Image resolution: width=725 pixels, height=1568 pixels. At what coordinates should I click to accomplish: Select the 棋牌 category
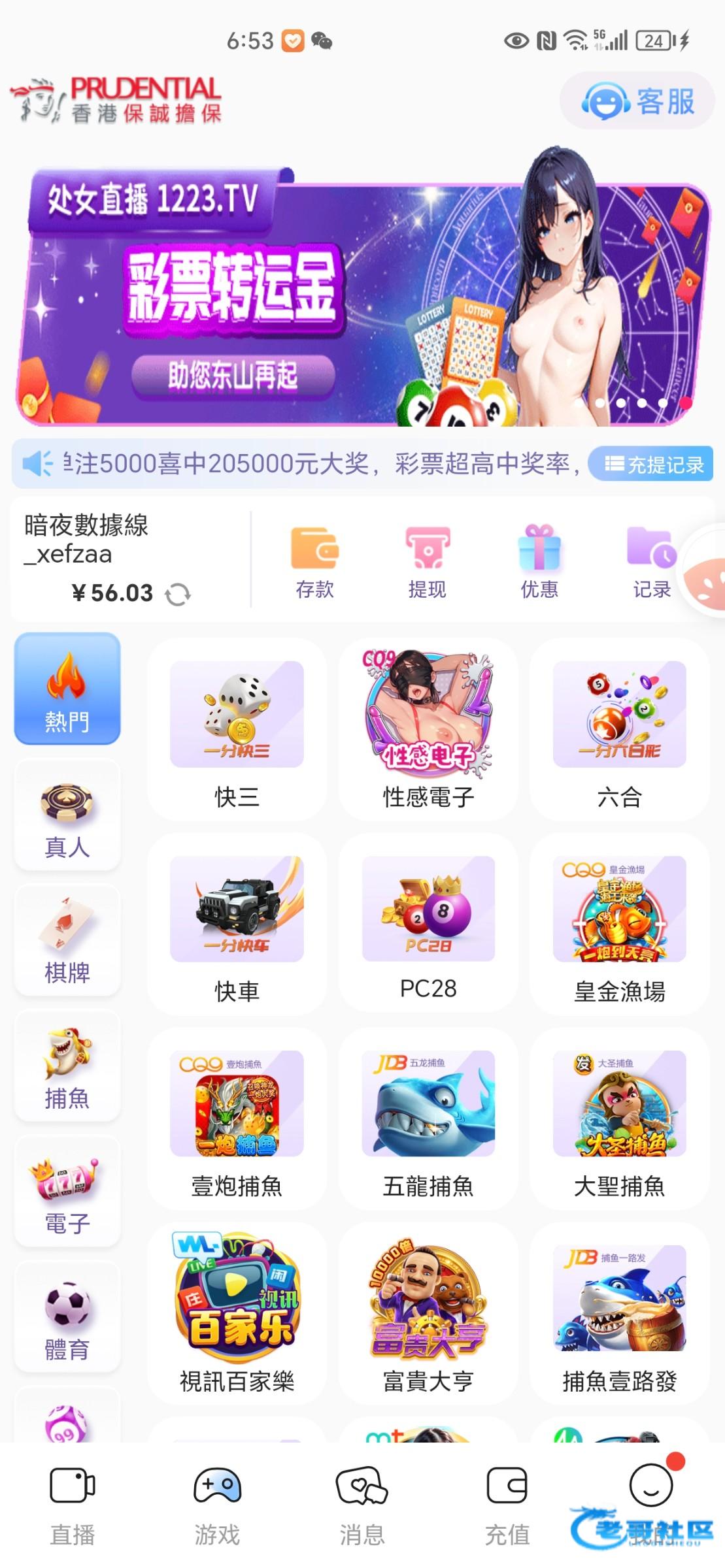tap(67, 941)
